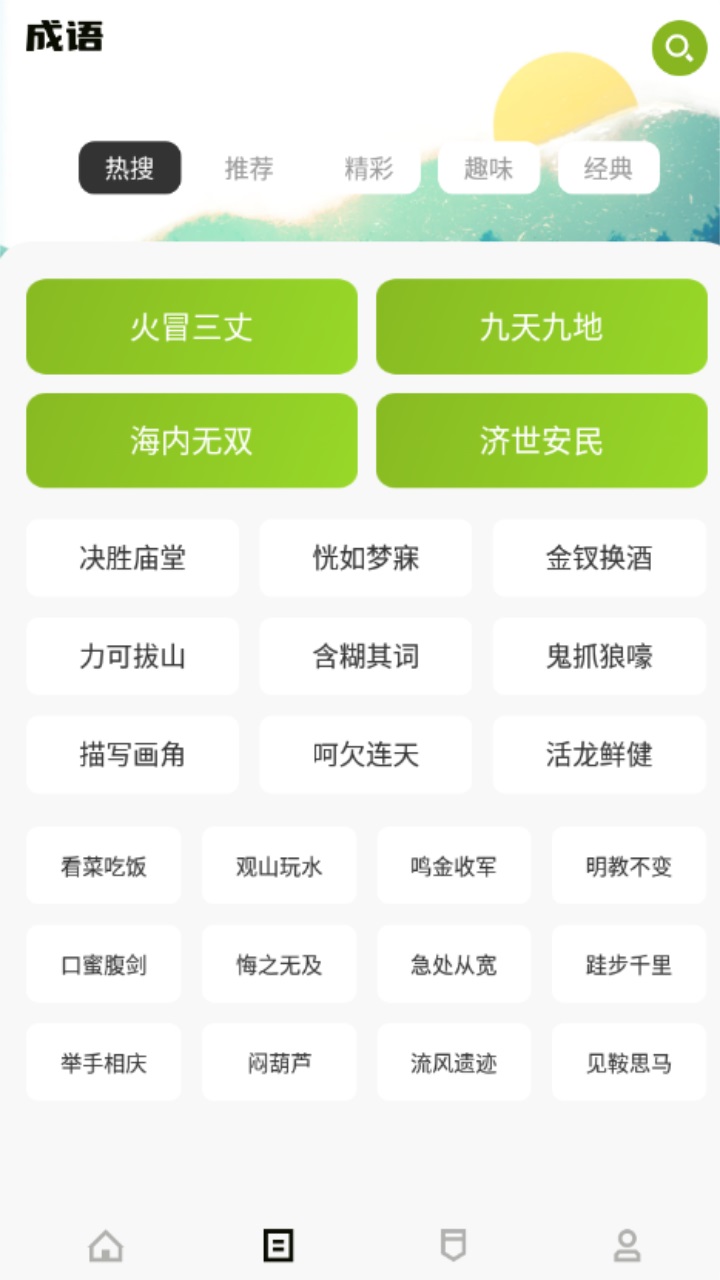This screenshot has width=720, height=1280.
Task: Select the 济世安民 idiom
Action: coord(542,441)
